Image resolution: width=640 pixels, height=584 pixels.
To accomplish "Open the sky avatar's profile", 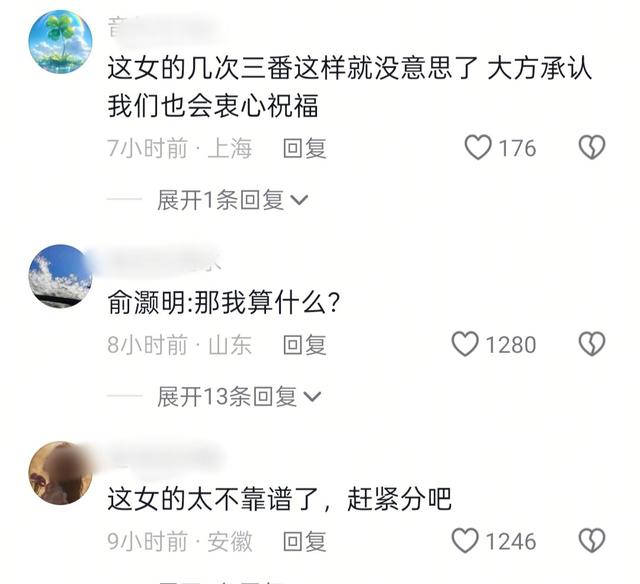I will 60,274.
